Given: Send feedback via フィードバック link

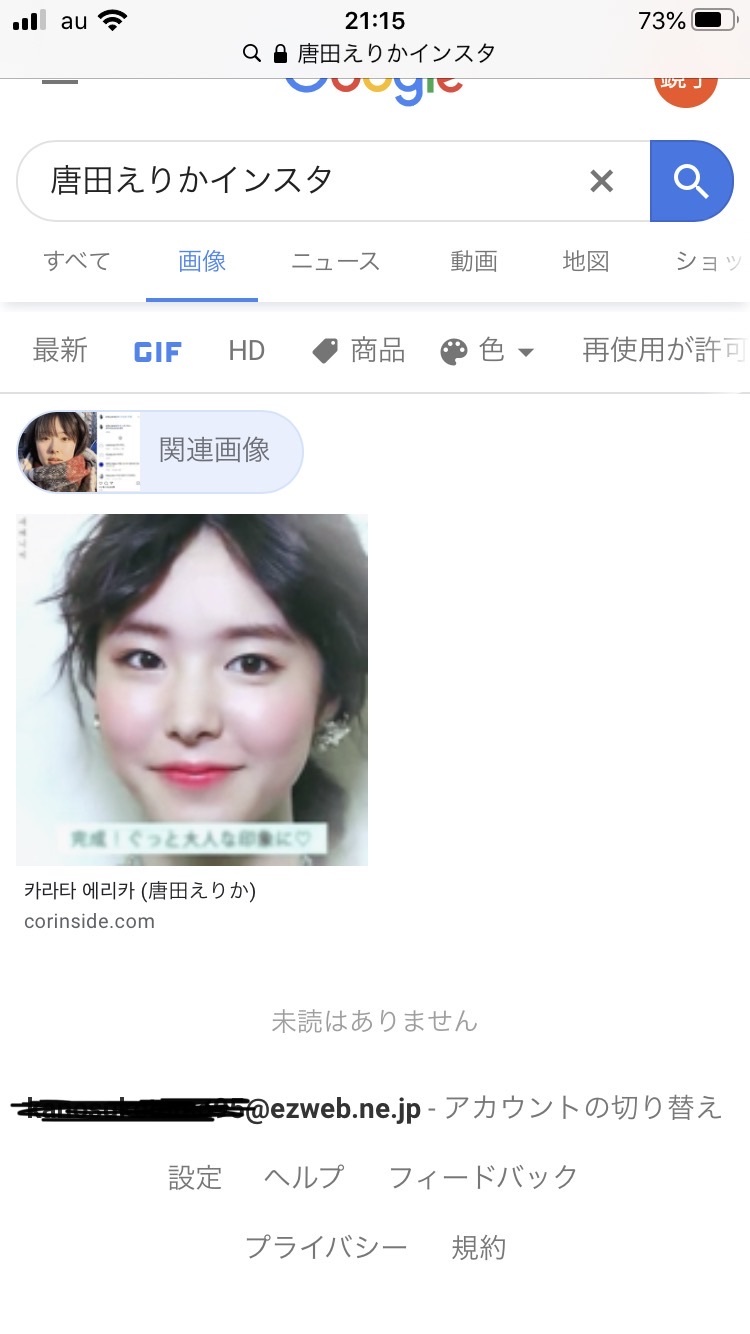Looking at the screenshot, I should tap(483, 1177).
